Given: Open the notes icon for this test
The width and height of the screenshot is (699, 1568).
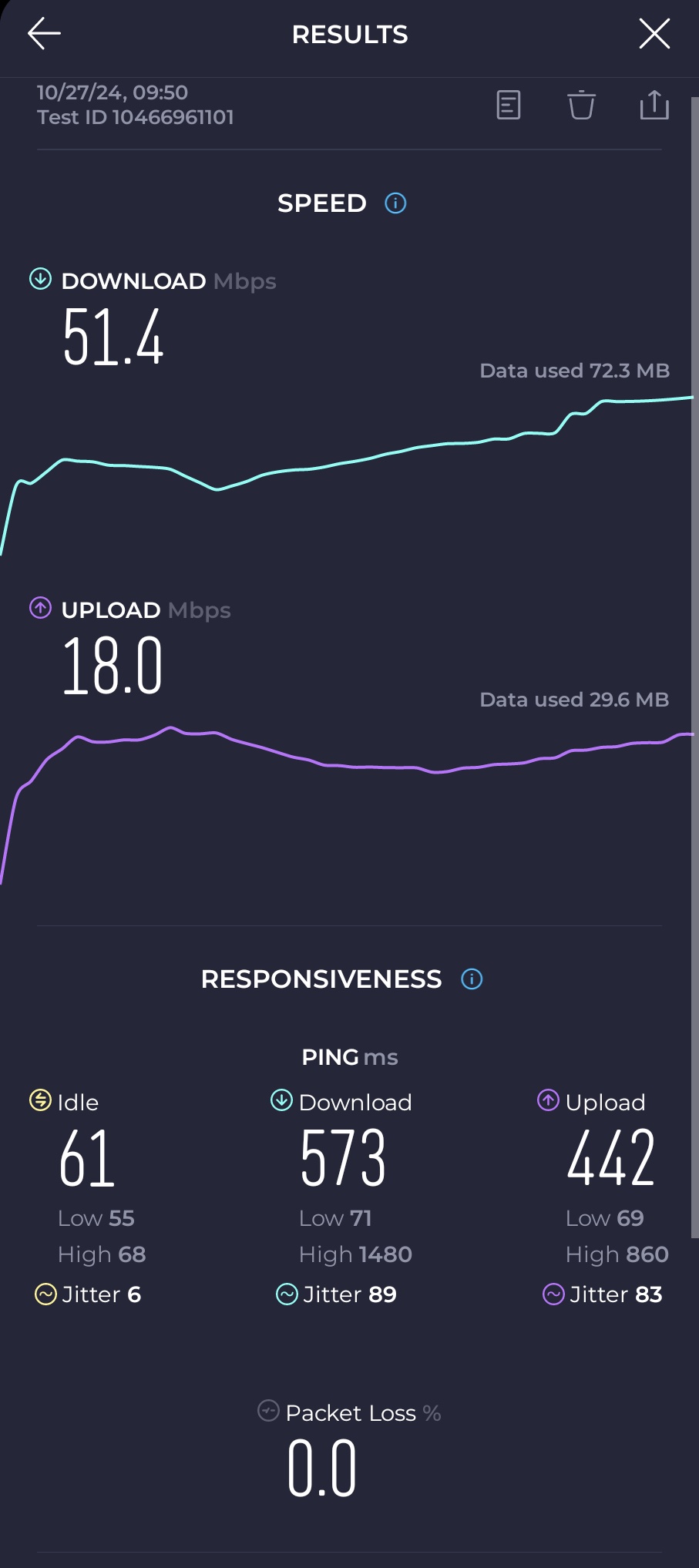Looking at the screenshot, I should 509,105.
